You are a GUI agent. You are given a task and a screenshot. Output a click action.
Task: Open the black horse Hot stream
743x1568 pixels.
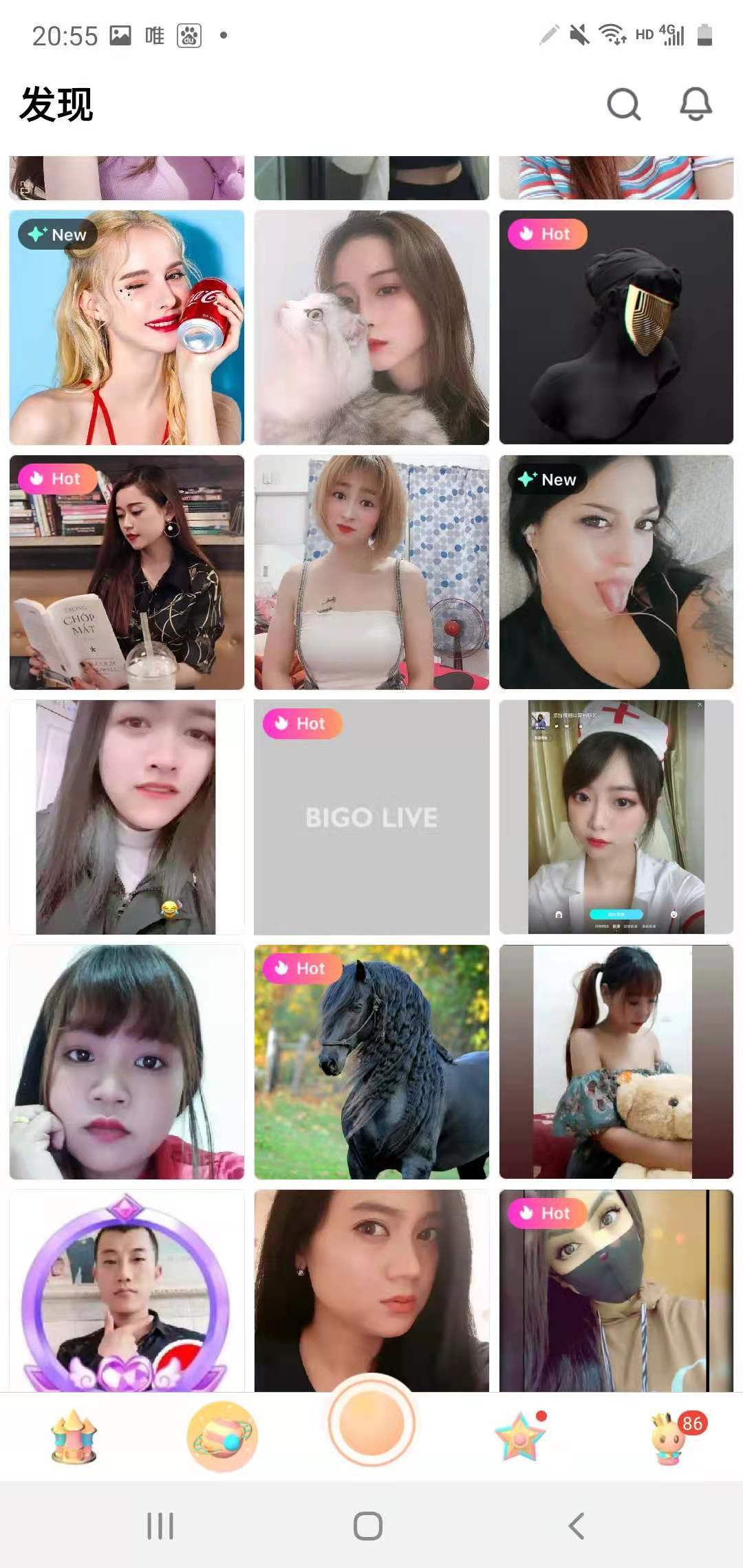[371, 1062]
